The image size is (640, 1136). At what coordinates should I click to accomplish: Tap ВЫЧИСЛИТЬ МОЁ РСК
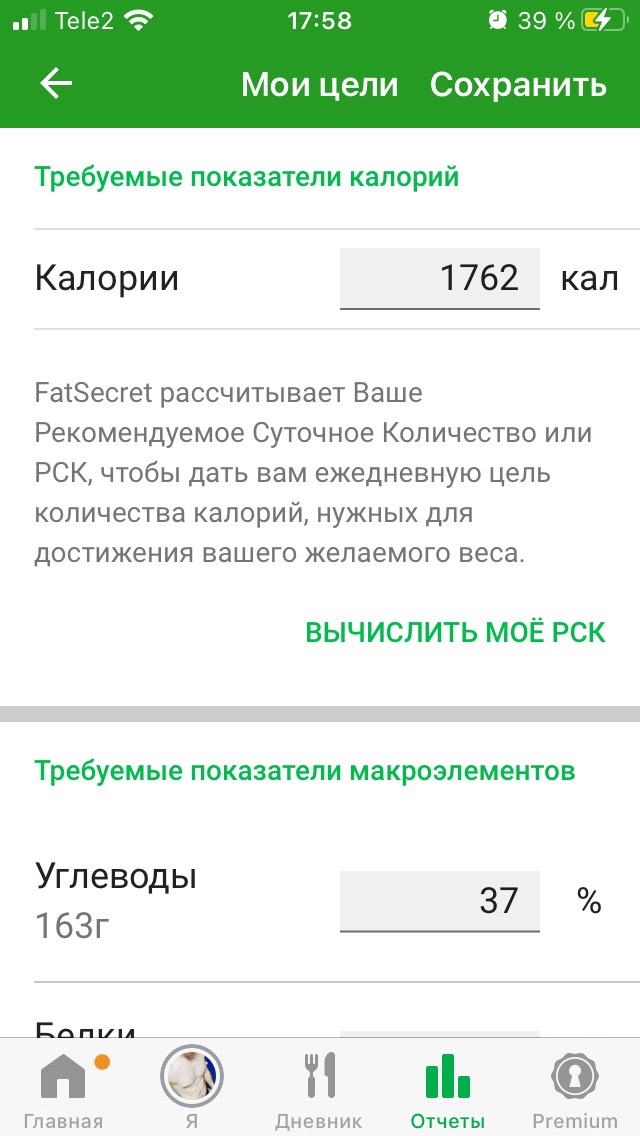click(455, 632)
